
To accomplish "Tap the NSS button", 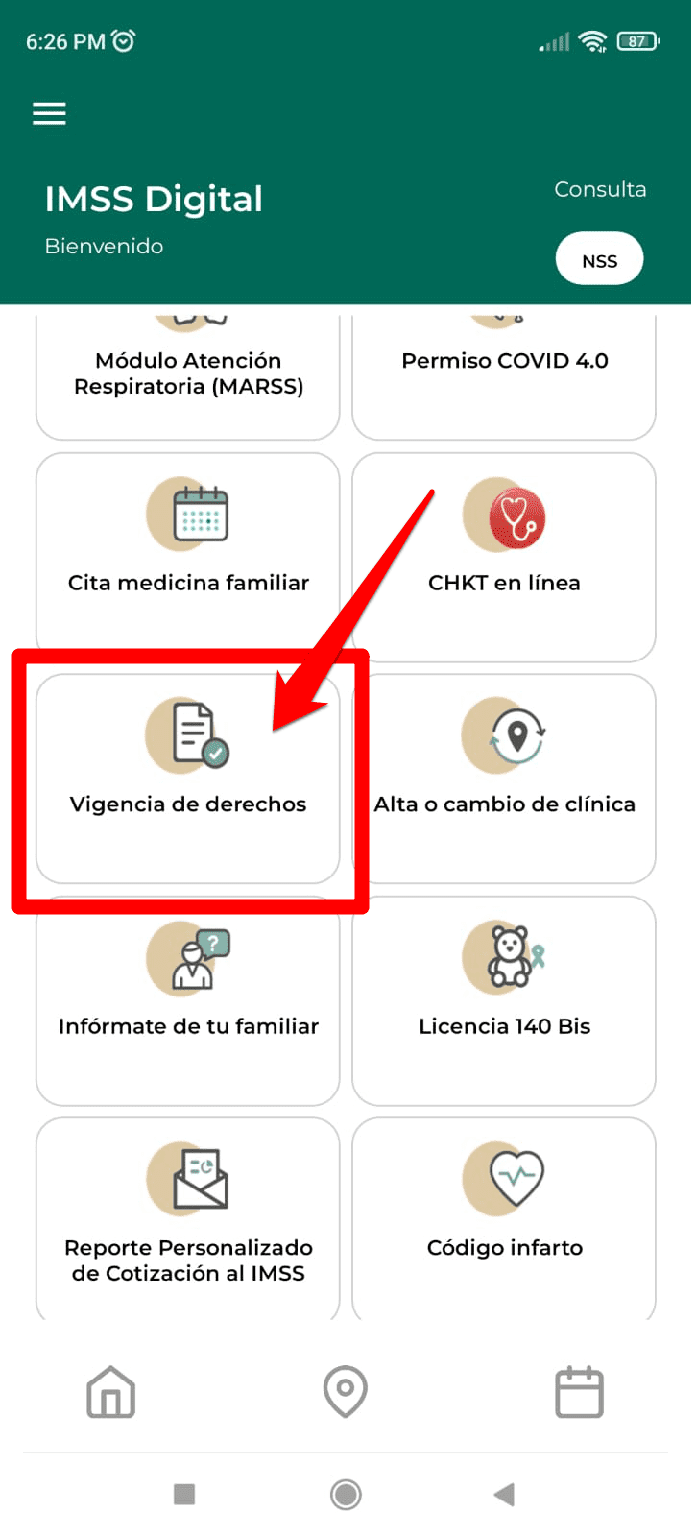I will pos(599,262).
